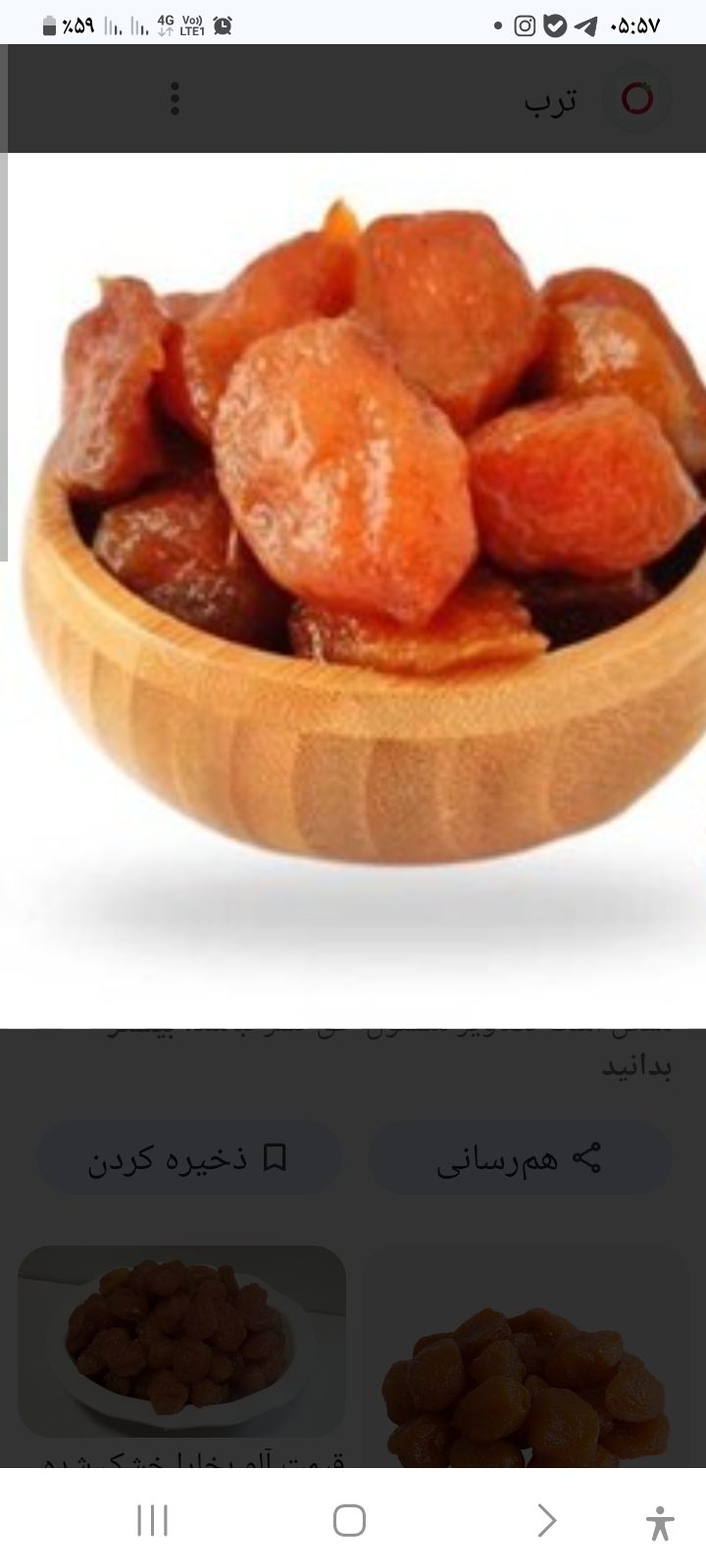Screen dimensions: 706x1568
Task: Go to the home screen
Action: [x=349, y=1520]
